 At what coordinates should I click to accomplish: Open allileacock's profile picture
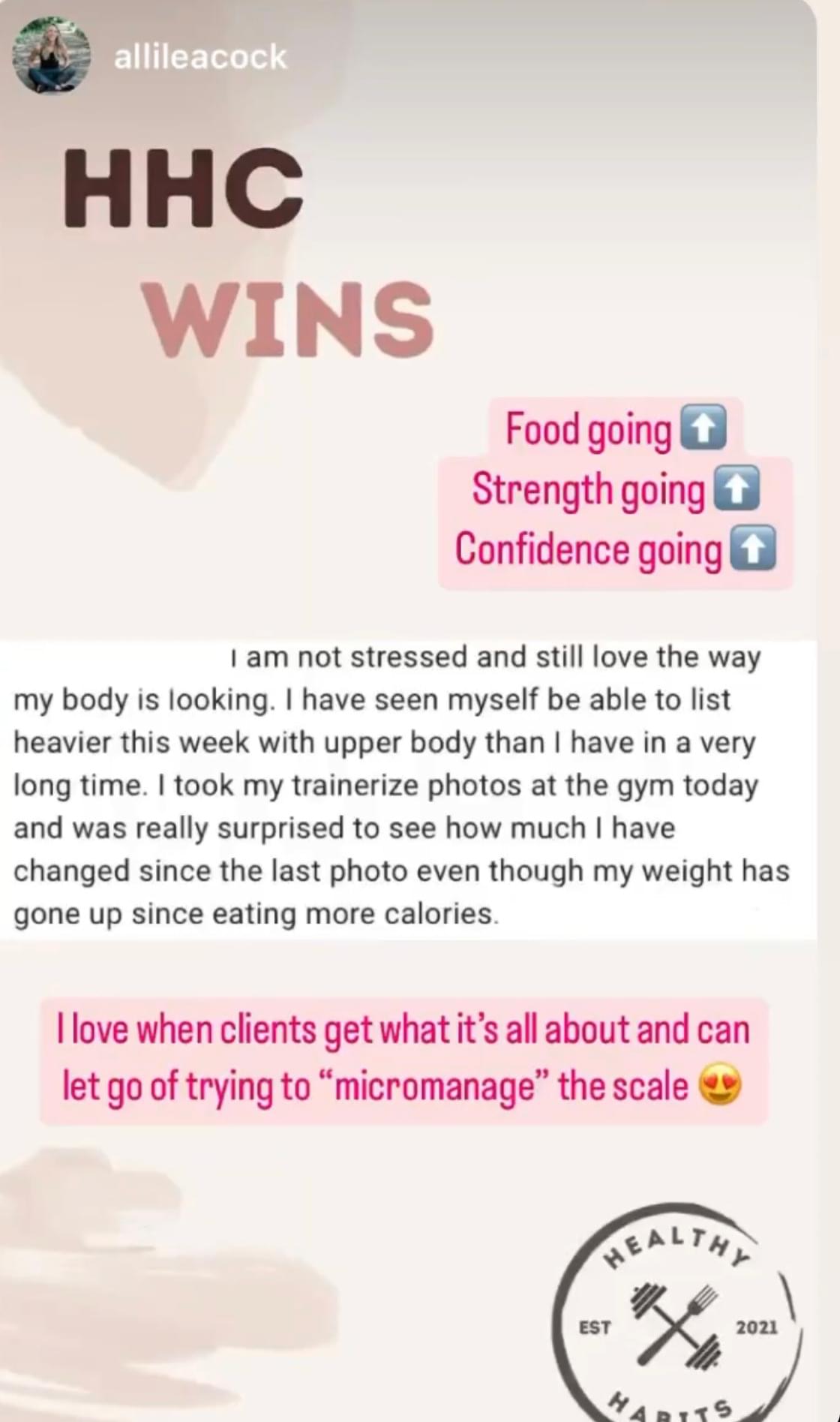52,57
